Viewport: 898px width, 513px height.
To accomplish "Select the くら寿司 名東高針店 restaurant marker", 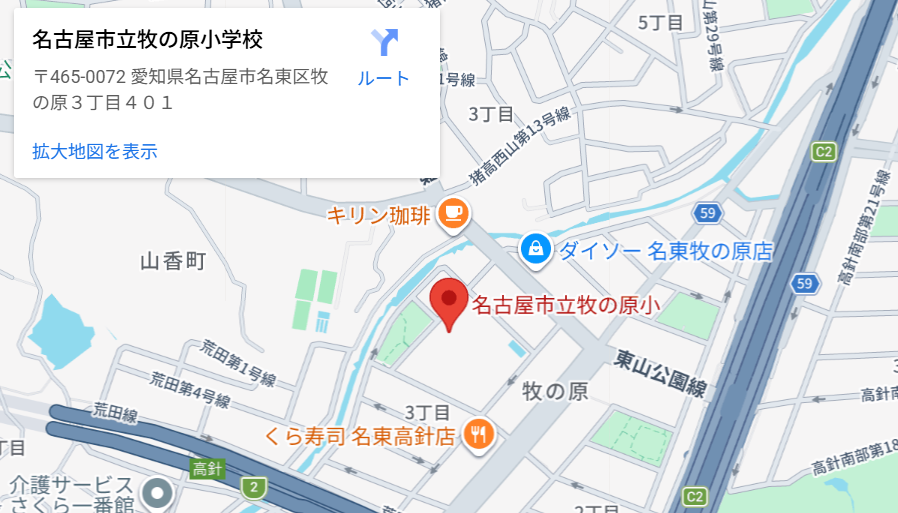I will tap(481, 434).
